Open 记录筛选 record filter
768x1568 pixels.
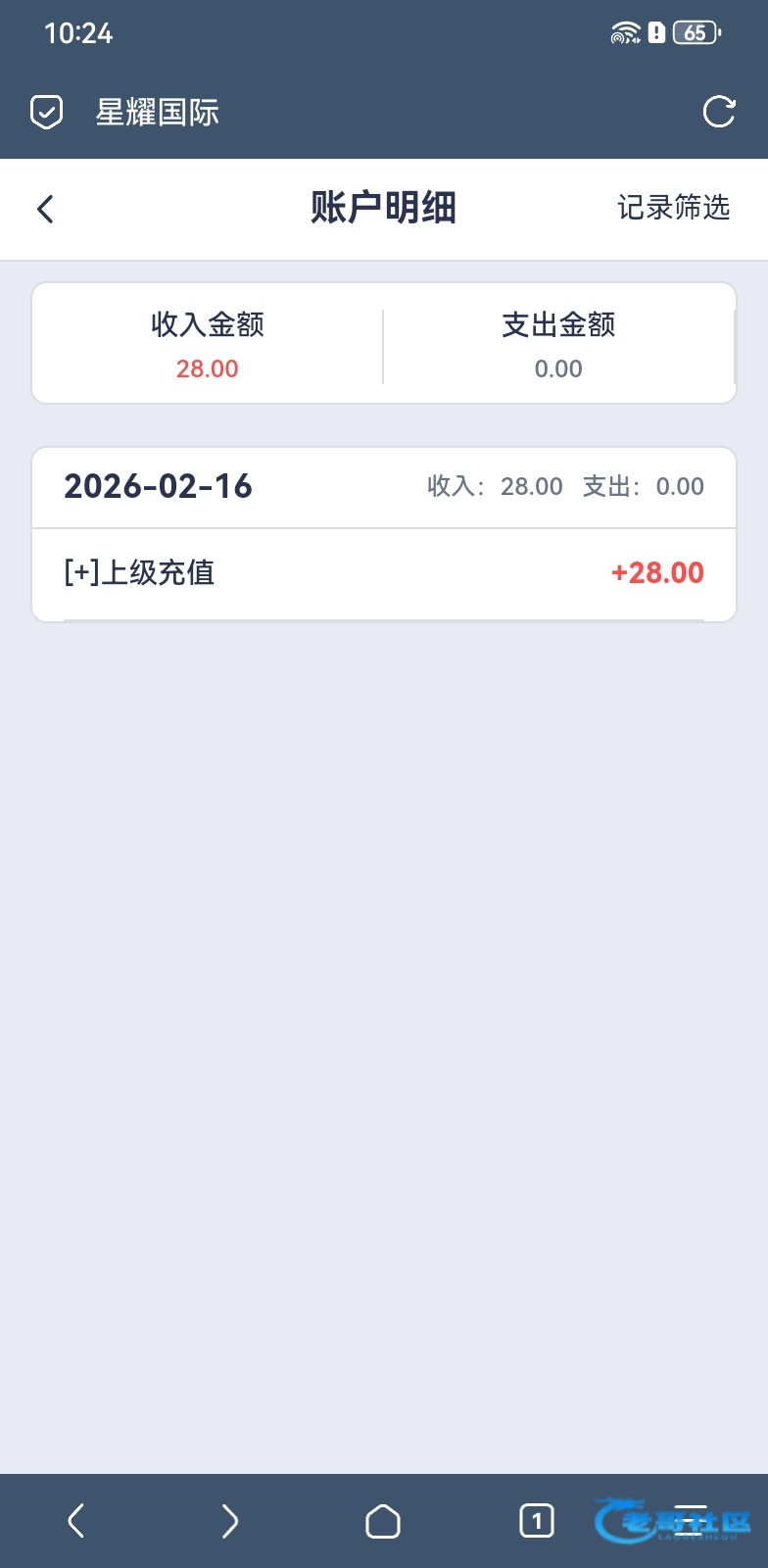coord(673,208)
